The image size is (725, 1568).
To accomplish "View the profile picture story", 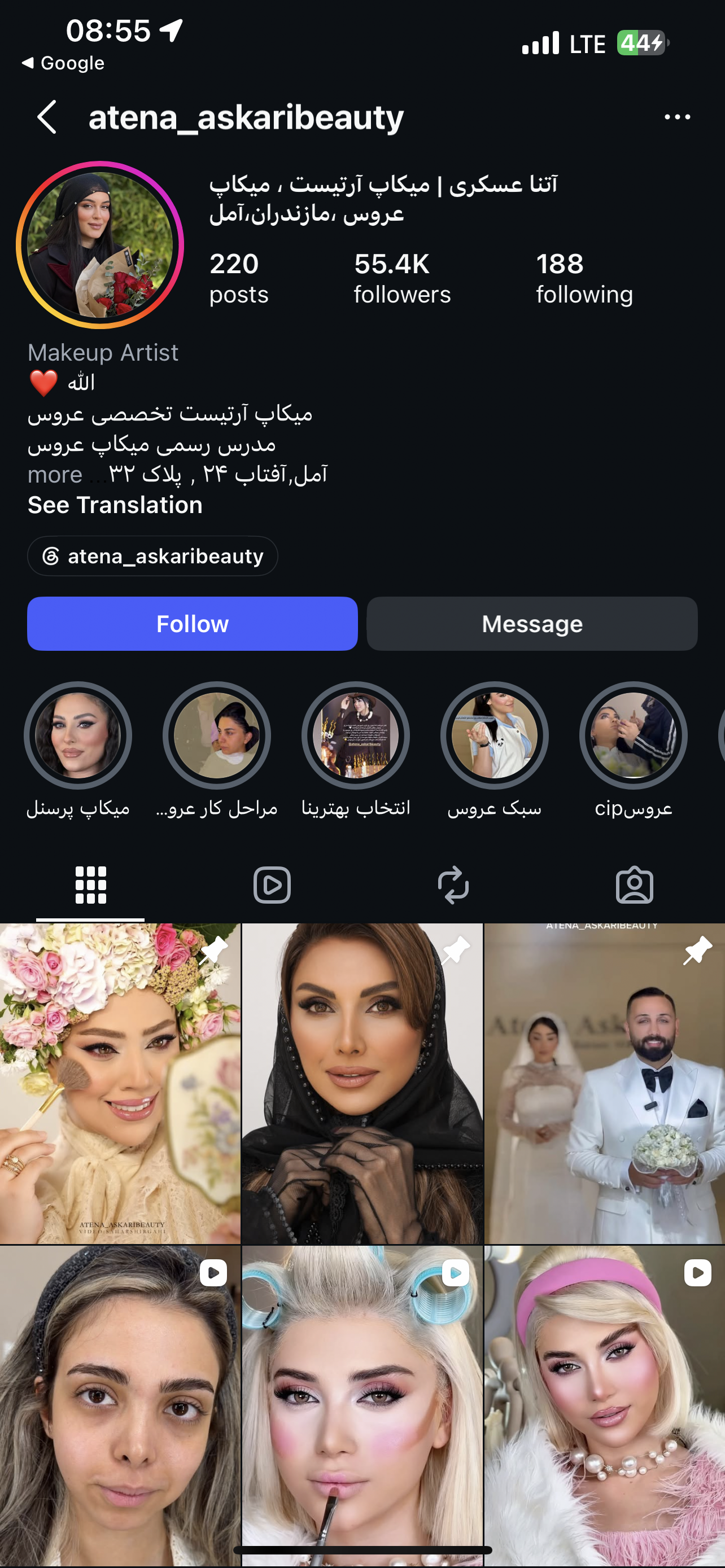I will 100,245.
